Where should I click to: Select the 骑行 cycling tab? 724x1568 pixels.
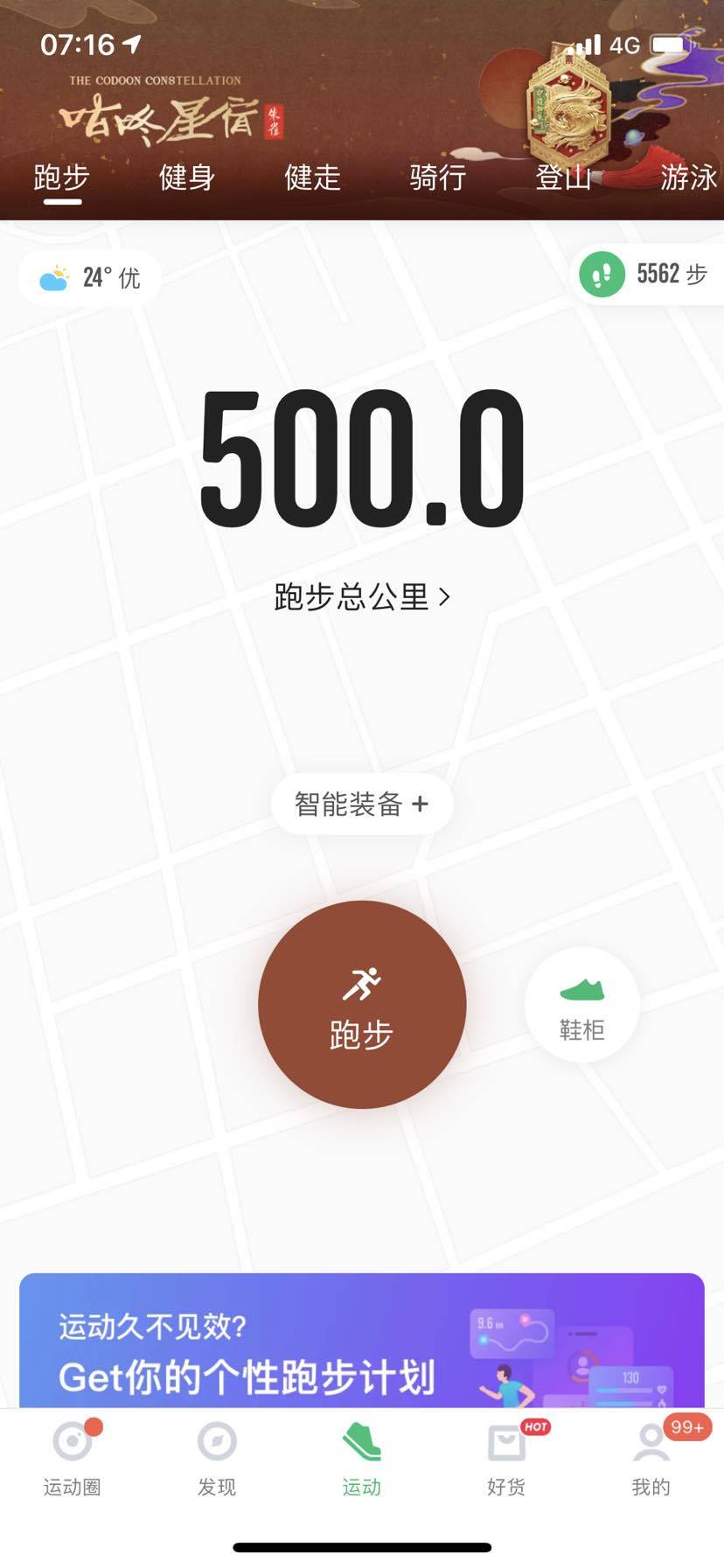437,178
